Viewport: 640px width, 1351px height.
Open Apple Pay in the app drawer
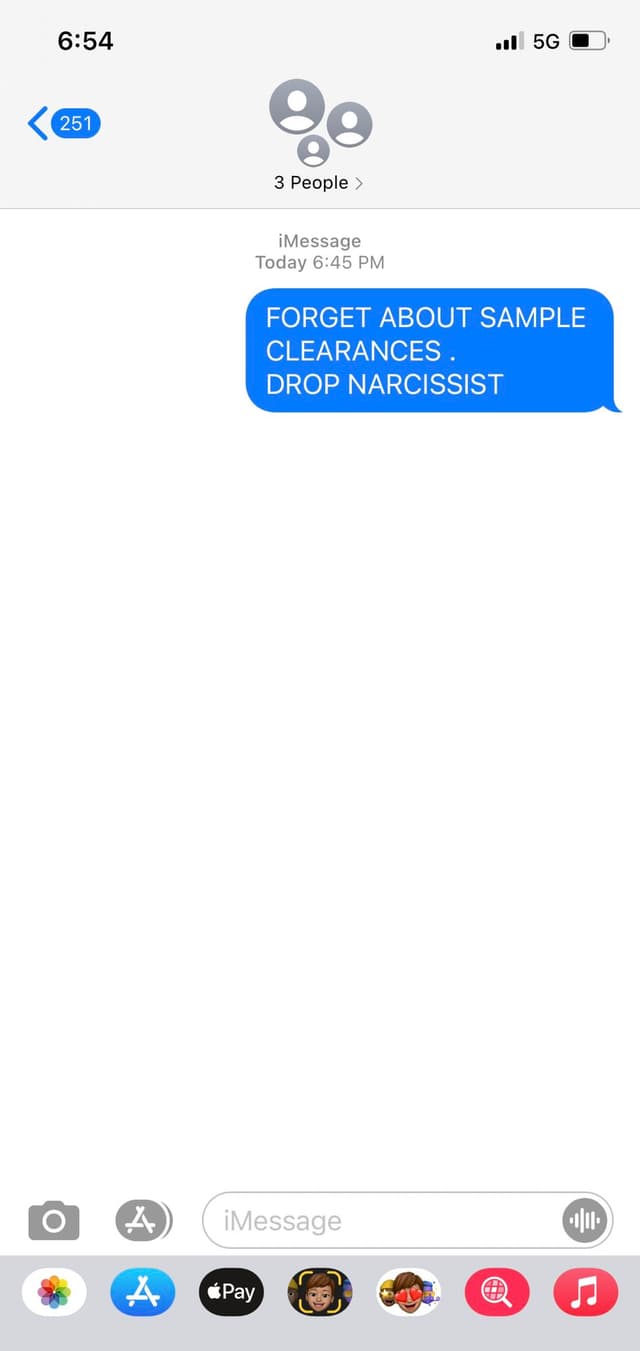231,1292
